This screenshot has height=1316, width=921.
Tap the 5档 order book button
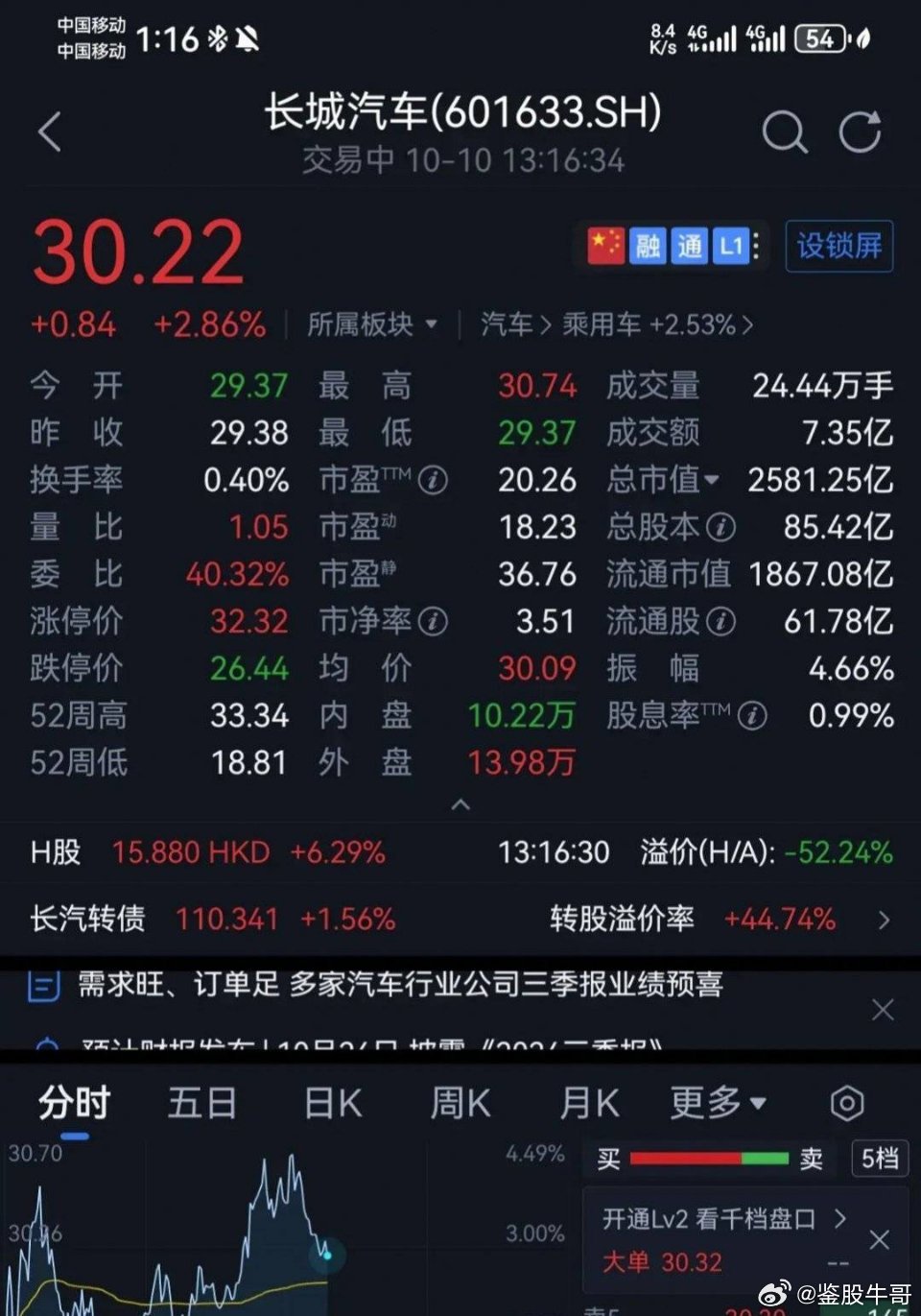tap(879, 1160)
